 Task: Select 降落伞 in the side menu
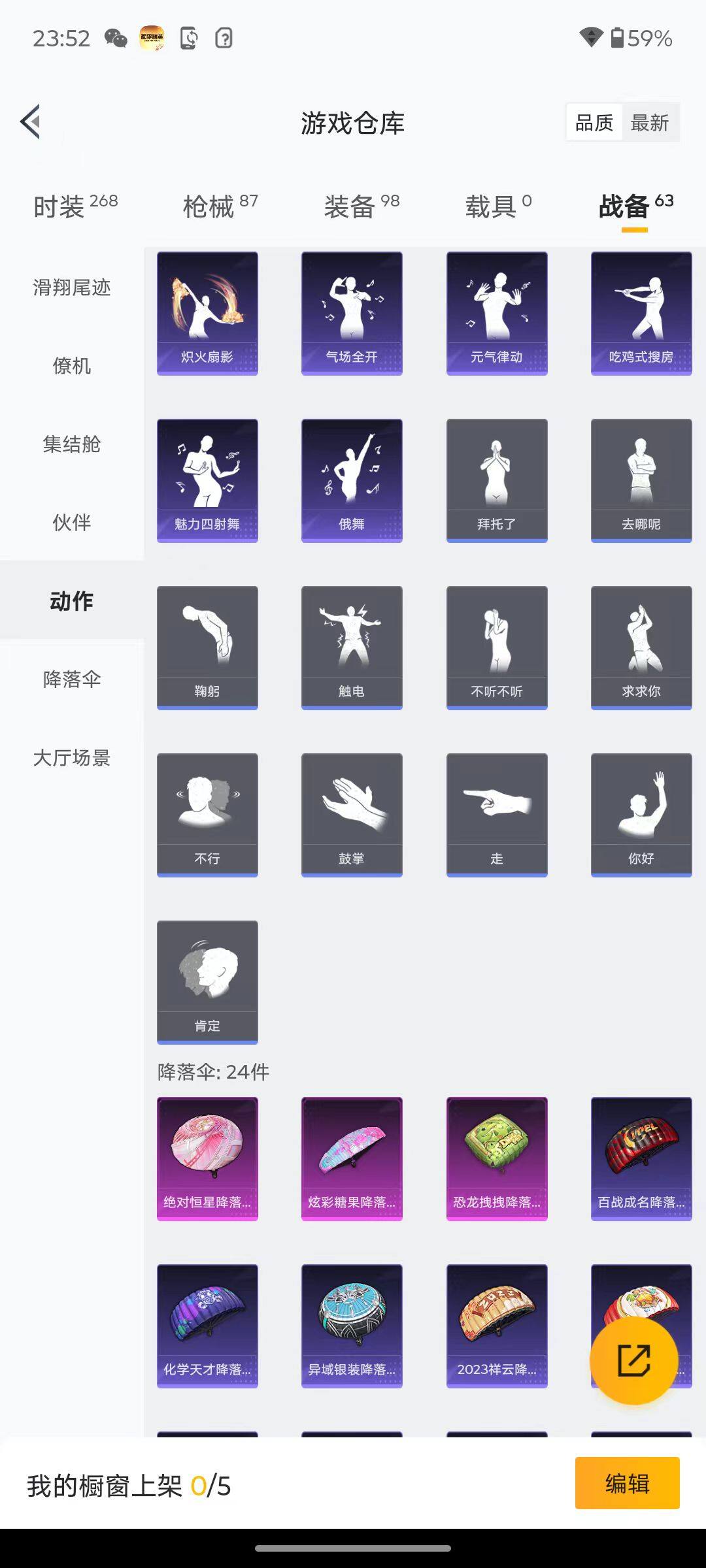pos(72,679)
